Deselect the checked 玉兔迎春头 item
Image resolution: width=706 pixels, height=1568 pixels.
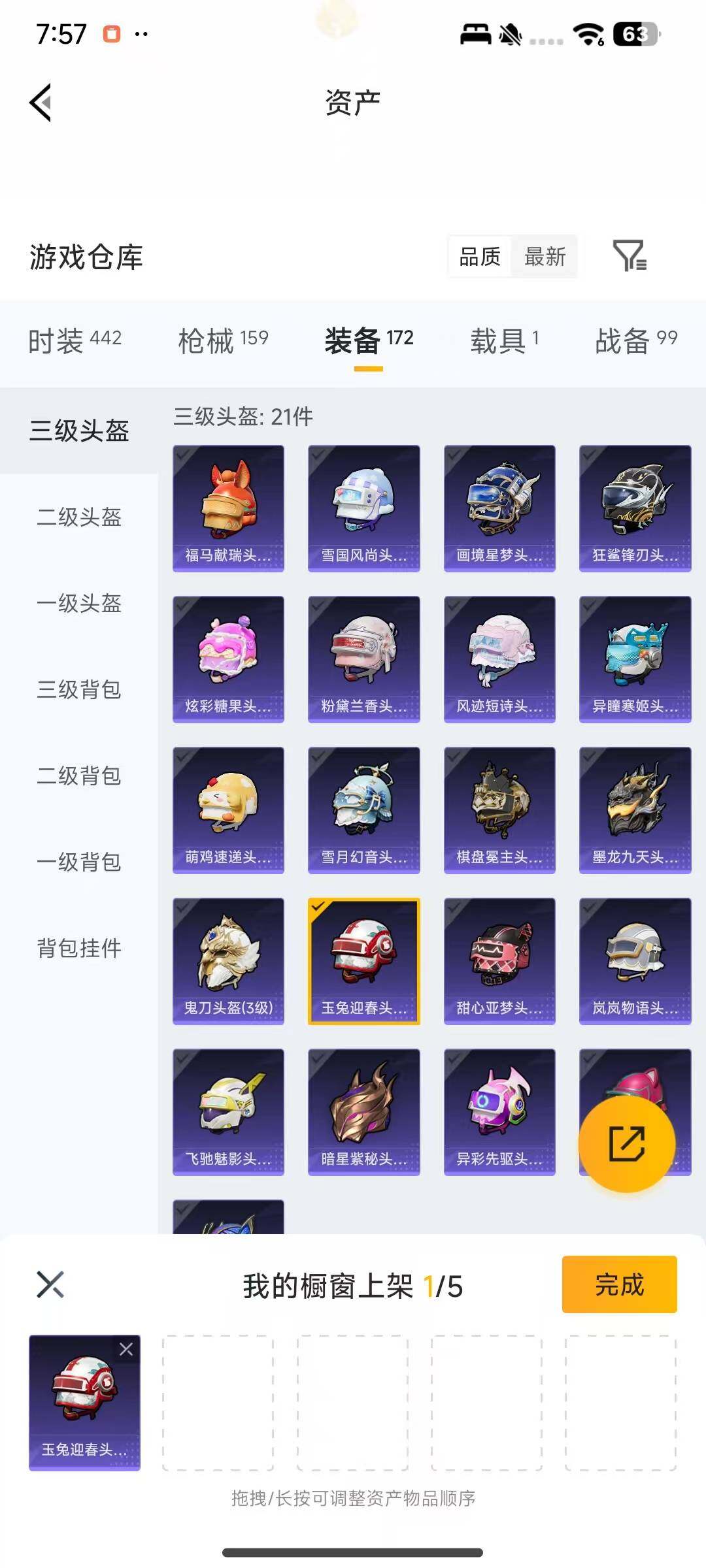click(x=363, y=962)
